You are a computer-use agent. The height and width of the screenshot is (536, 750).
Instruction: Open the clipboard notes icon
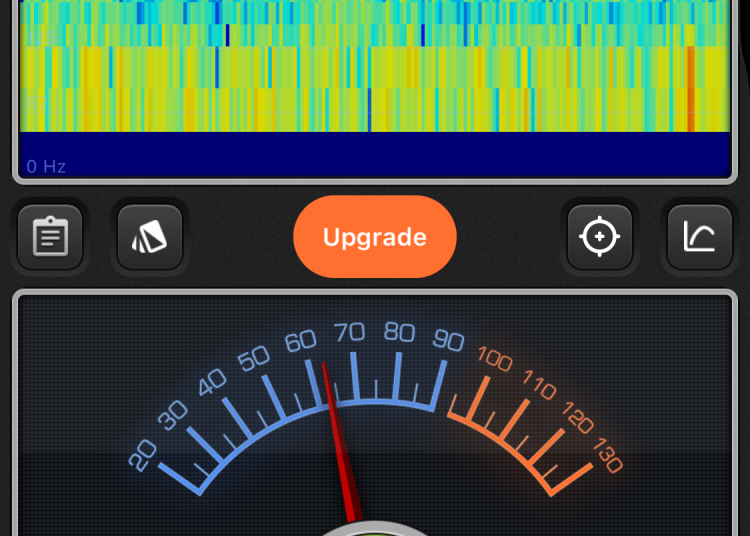click(x=50, y=237)
